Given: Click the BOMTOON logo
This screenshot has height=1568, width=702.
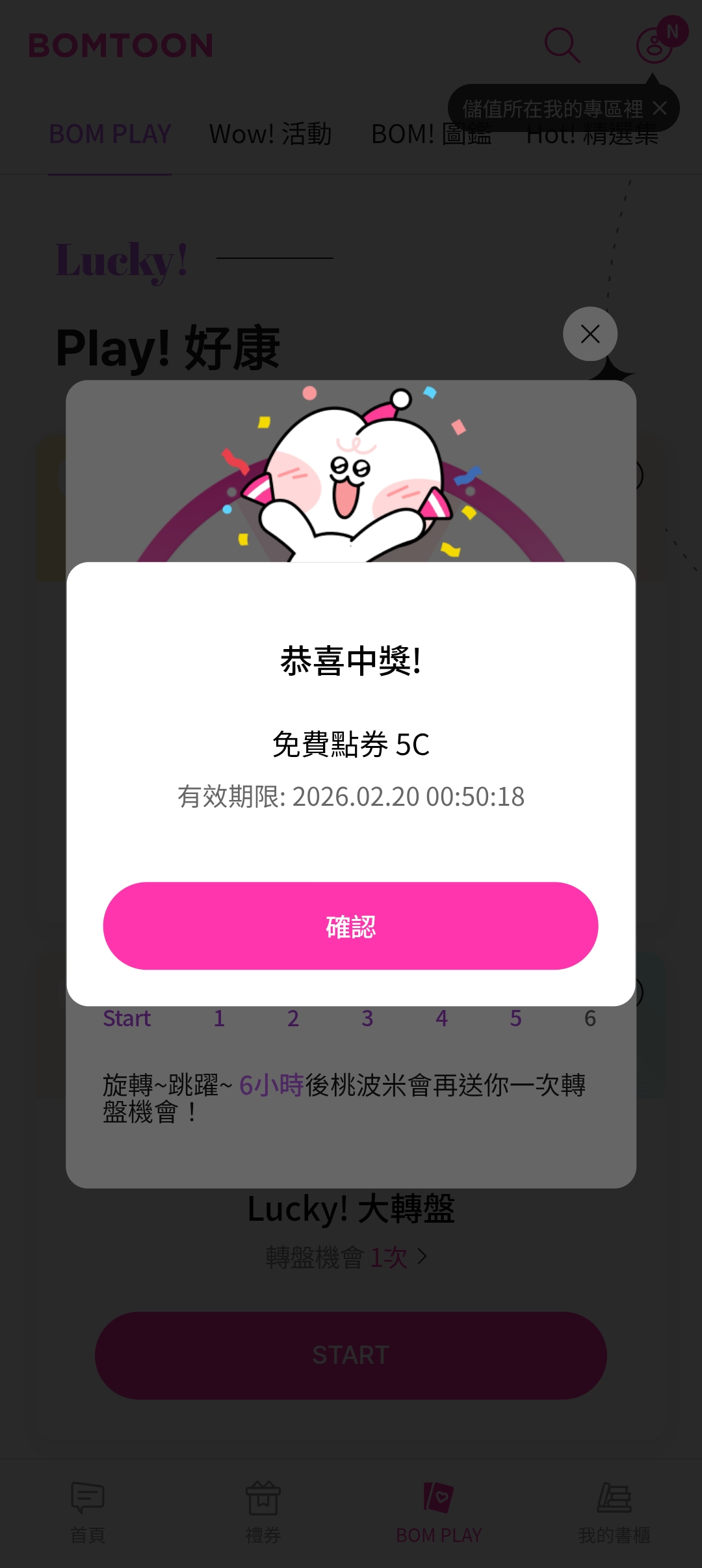Looking at the screenshot, I should point(121,46).
